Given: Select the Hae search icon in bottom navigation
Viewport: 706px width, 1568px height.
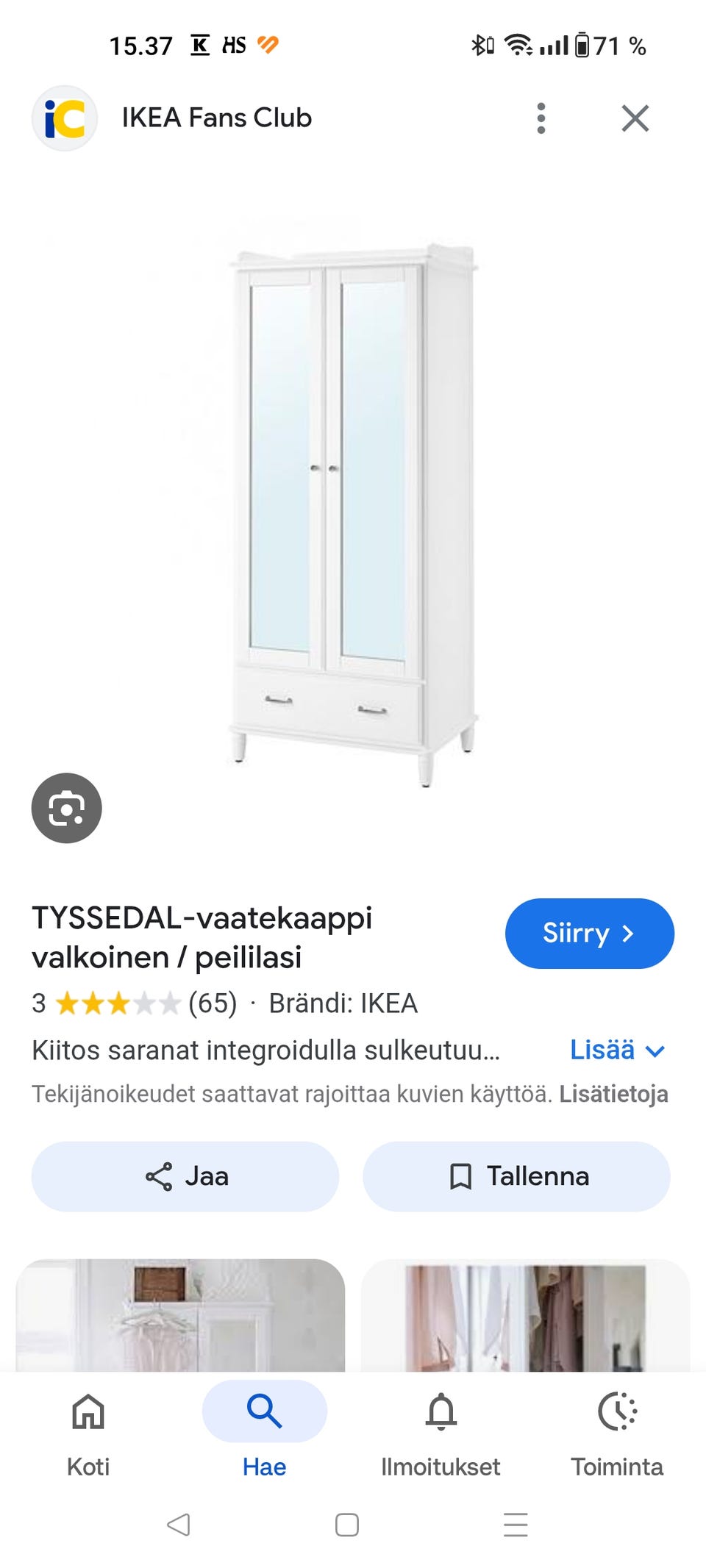Looking at the screenshot, I should [x=265, y=1411].
